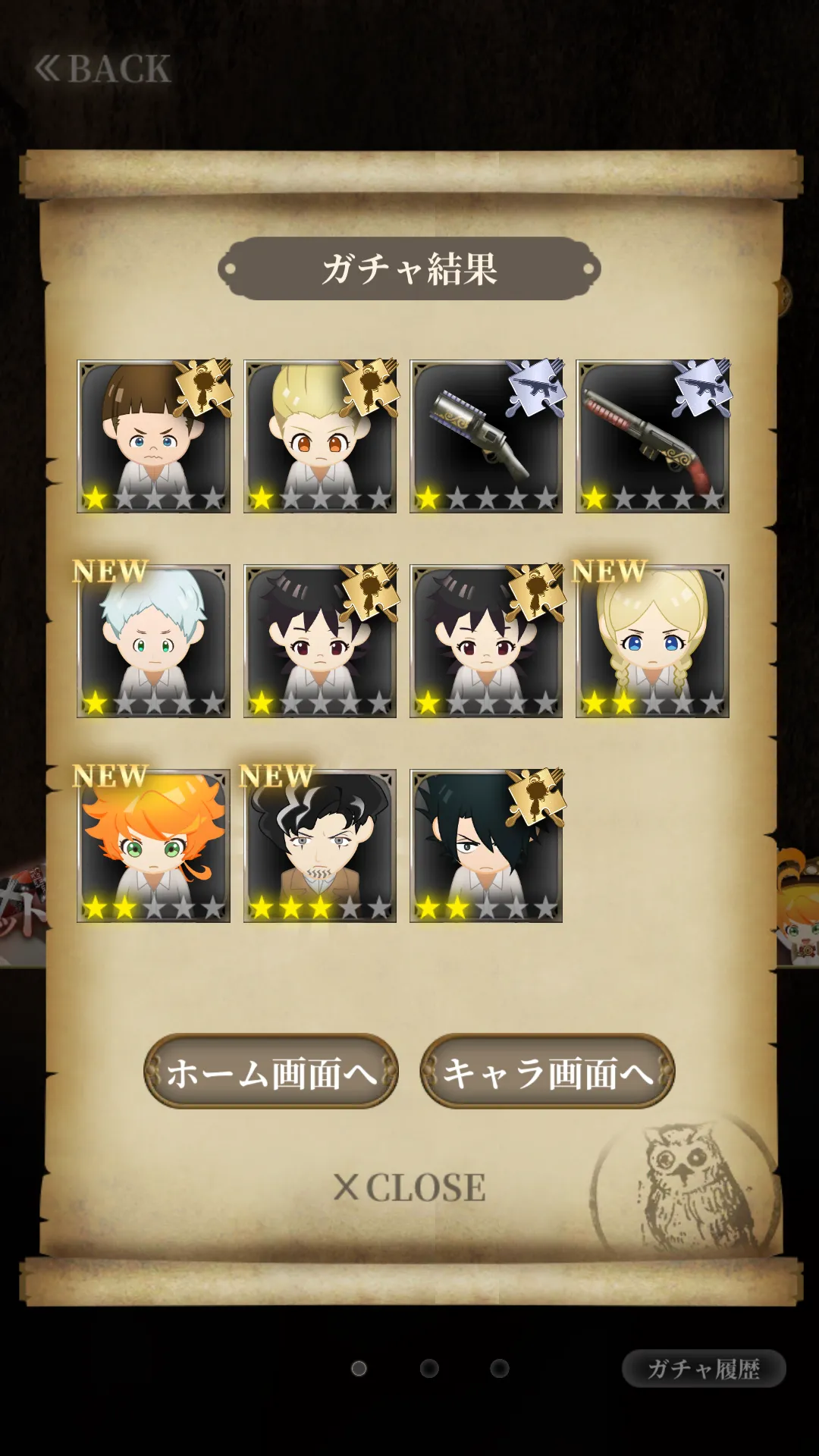Select the light-blue-haired boy NEW card
Screen dimensions: 819x1456
coord(153,641)
